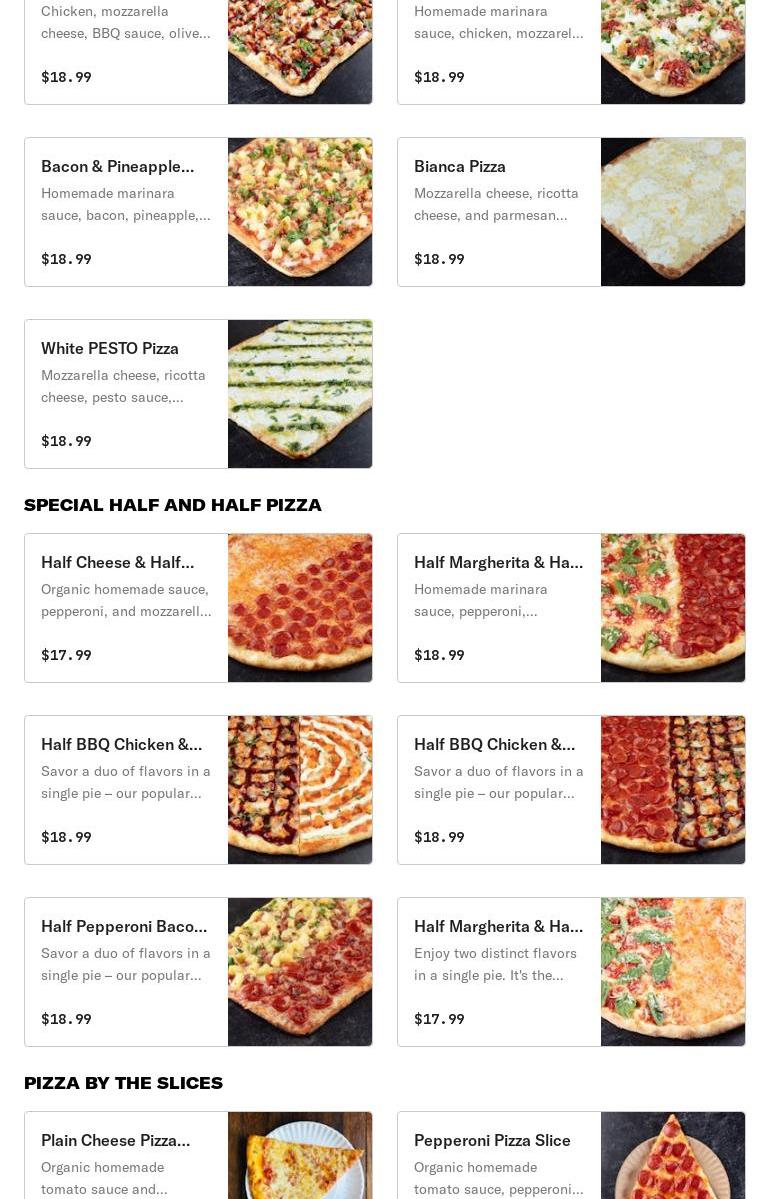Select the Half Pepperoni Bacon pizza card
The image size is (770, 1199).
click(x=198, y=972)
